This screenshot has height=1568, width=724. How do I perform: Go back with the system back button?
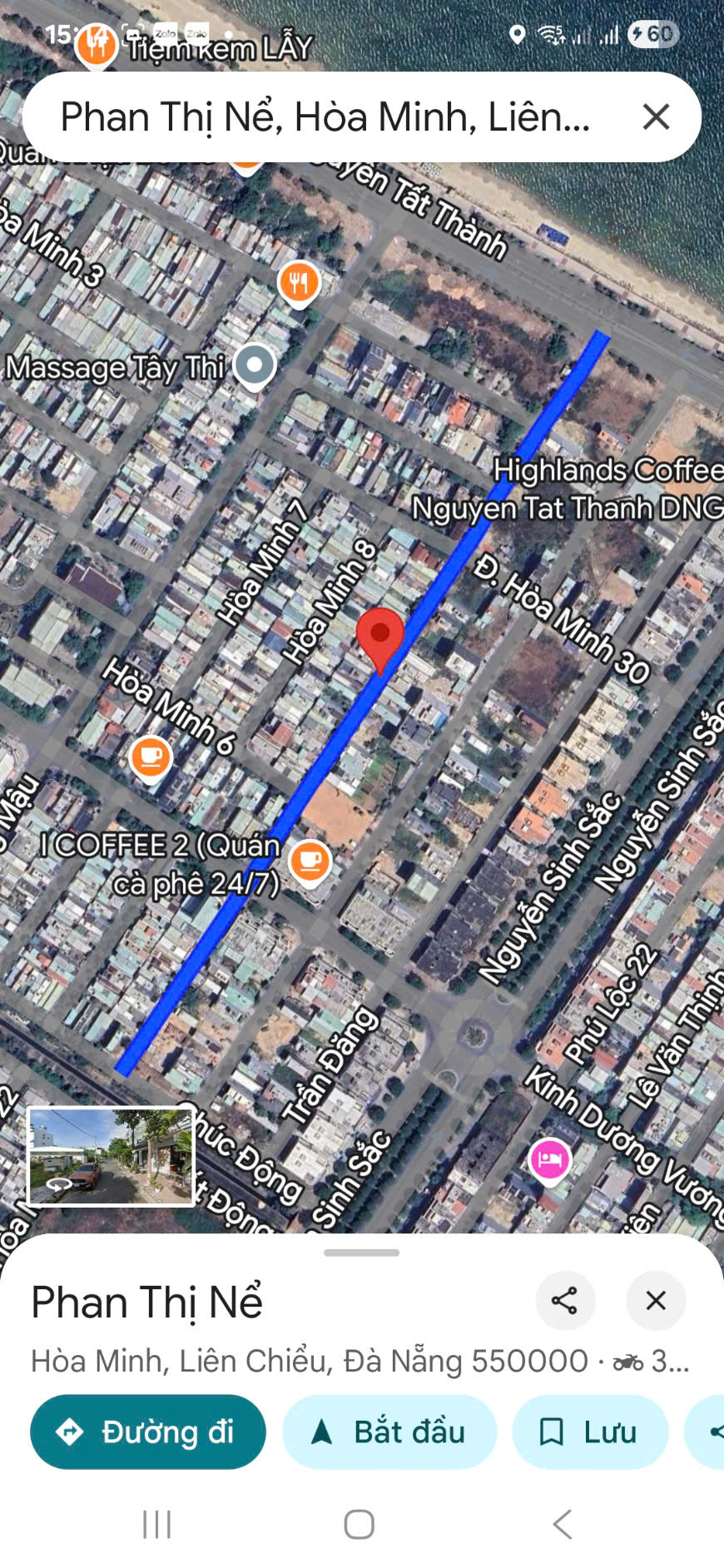tap(563, 1525)
